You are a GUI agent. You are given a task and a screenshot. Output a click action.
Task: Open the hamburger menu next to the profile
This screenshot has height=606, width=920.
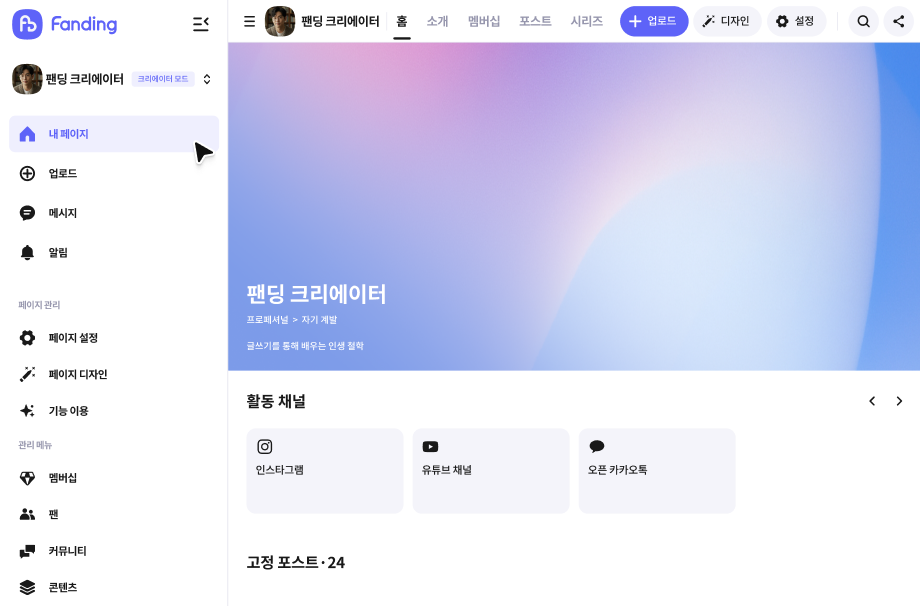pos(250,21)
